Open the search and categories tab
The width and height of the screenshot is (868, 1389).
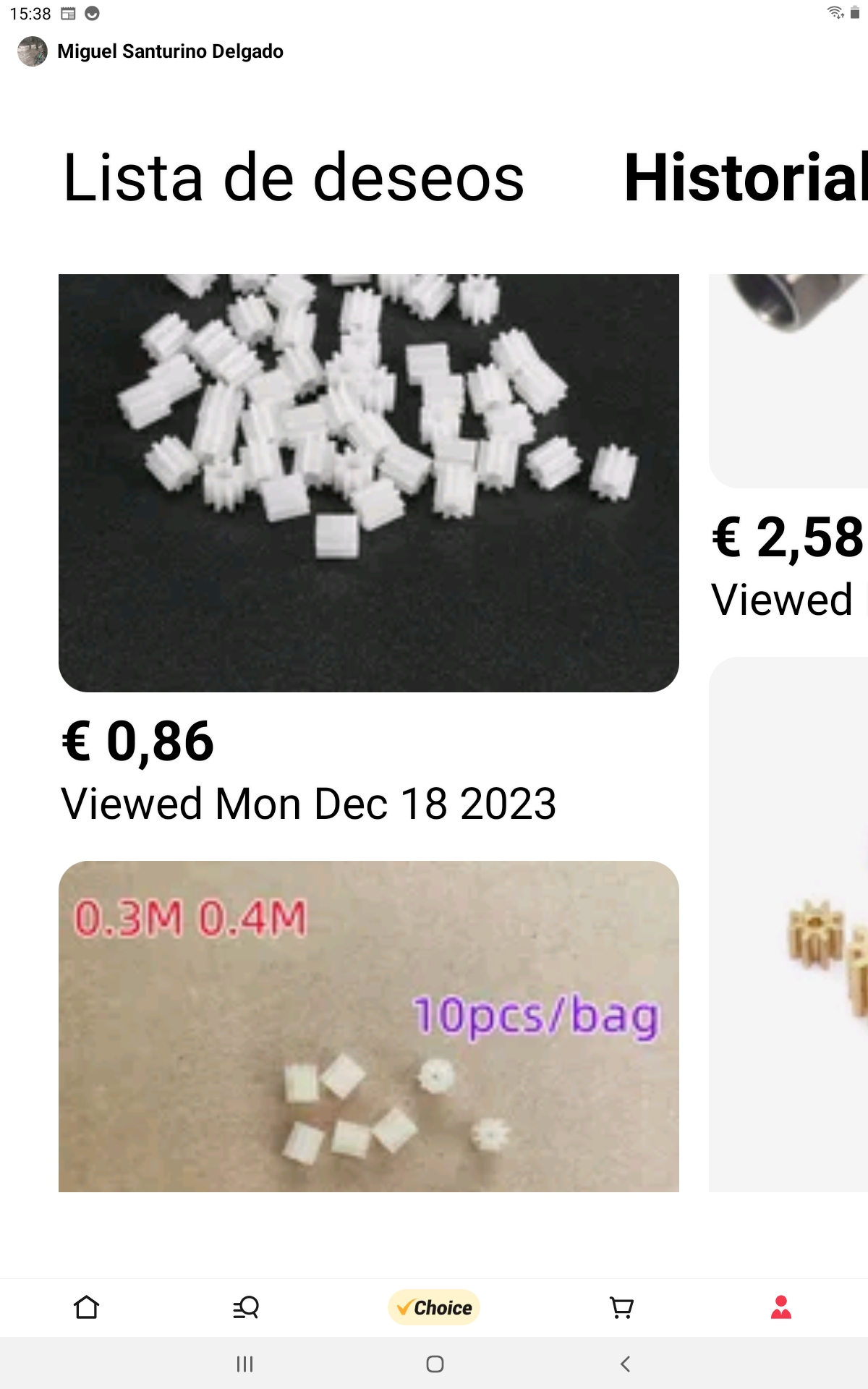[x=246, y=1307]
